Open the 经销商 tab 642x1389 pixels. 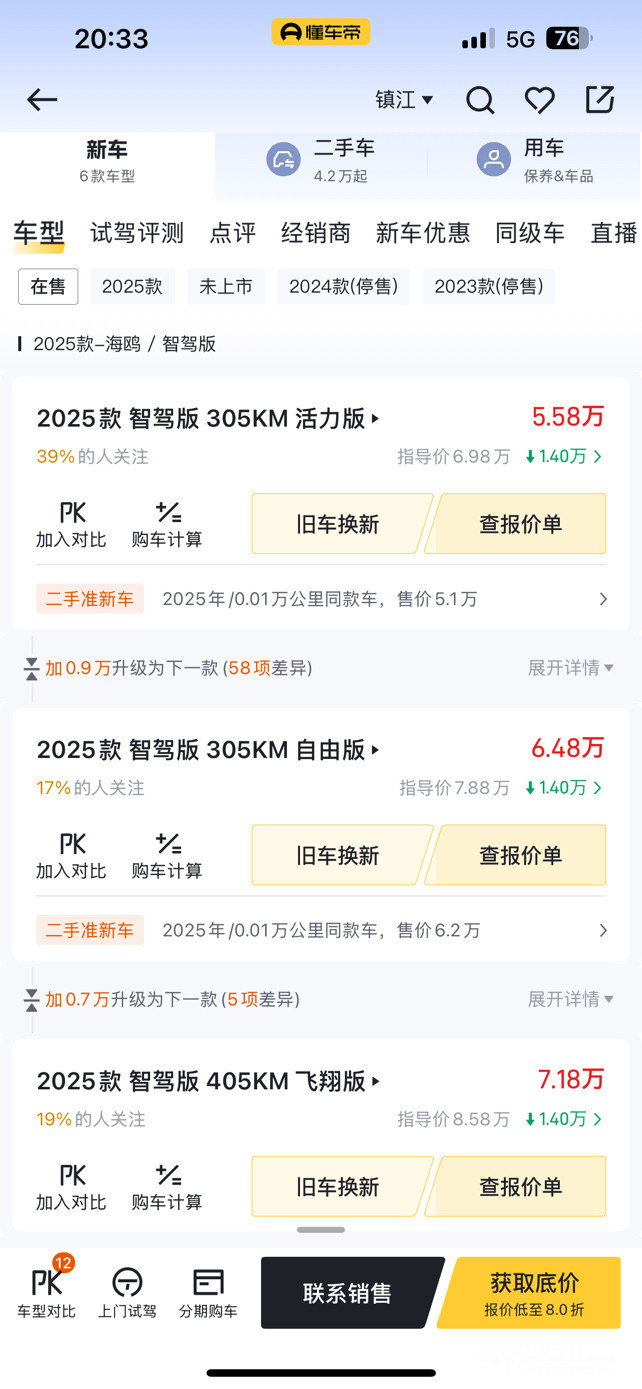316,233
